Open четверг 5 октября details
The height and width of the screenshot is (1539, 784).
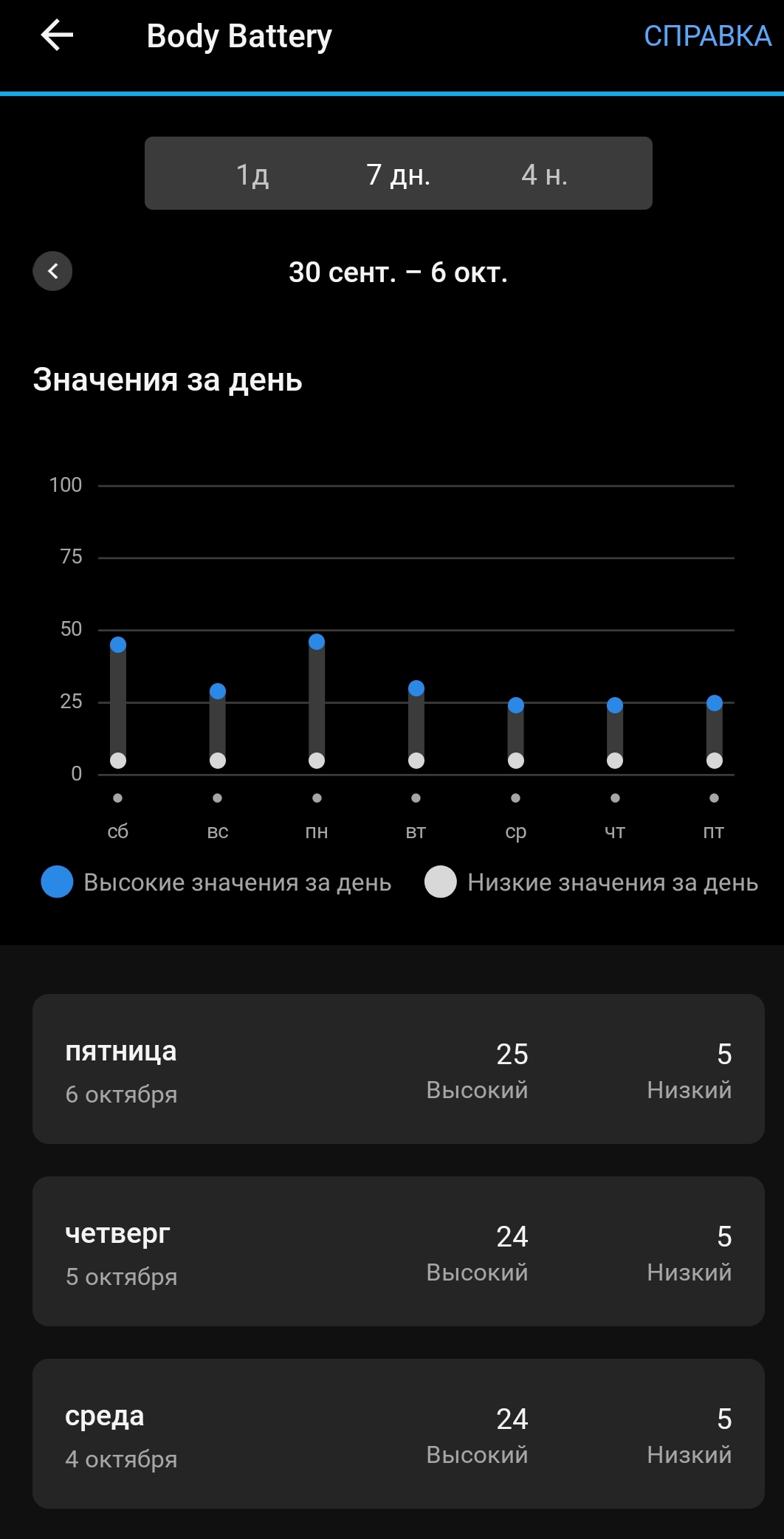tap(398, 1251)
